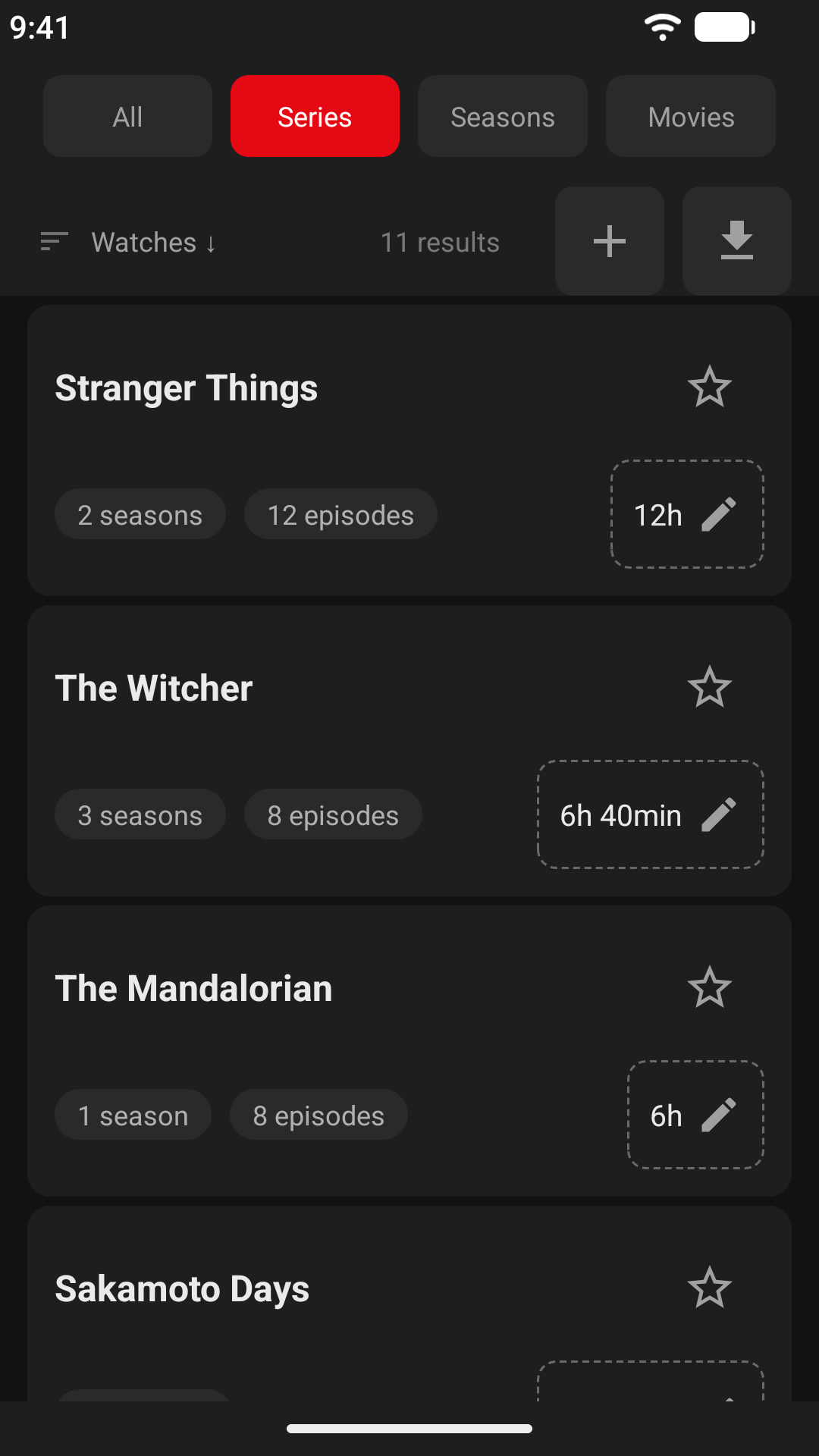Change the Watches sort order

coord(129,242)
